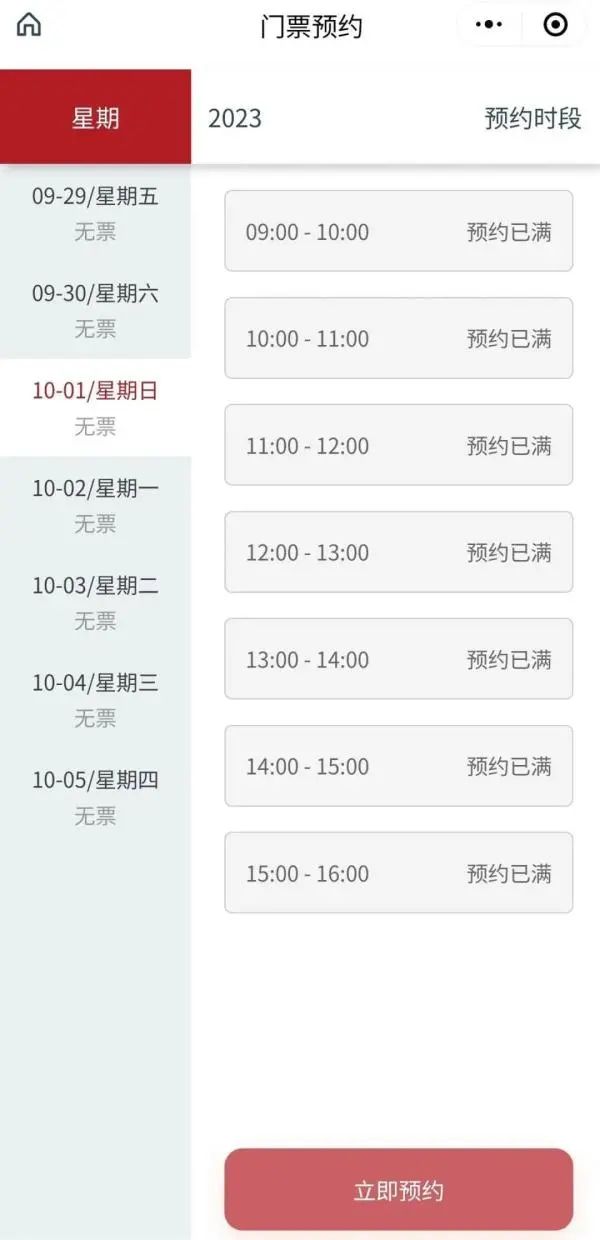Choose the 13:00 - 14:00 time slot

(398, 659)
